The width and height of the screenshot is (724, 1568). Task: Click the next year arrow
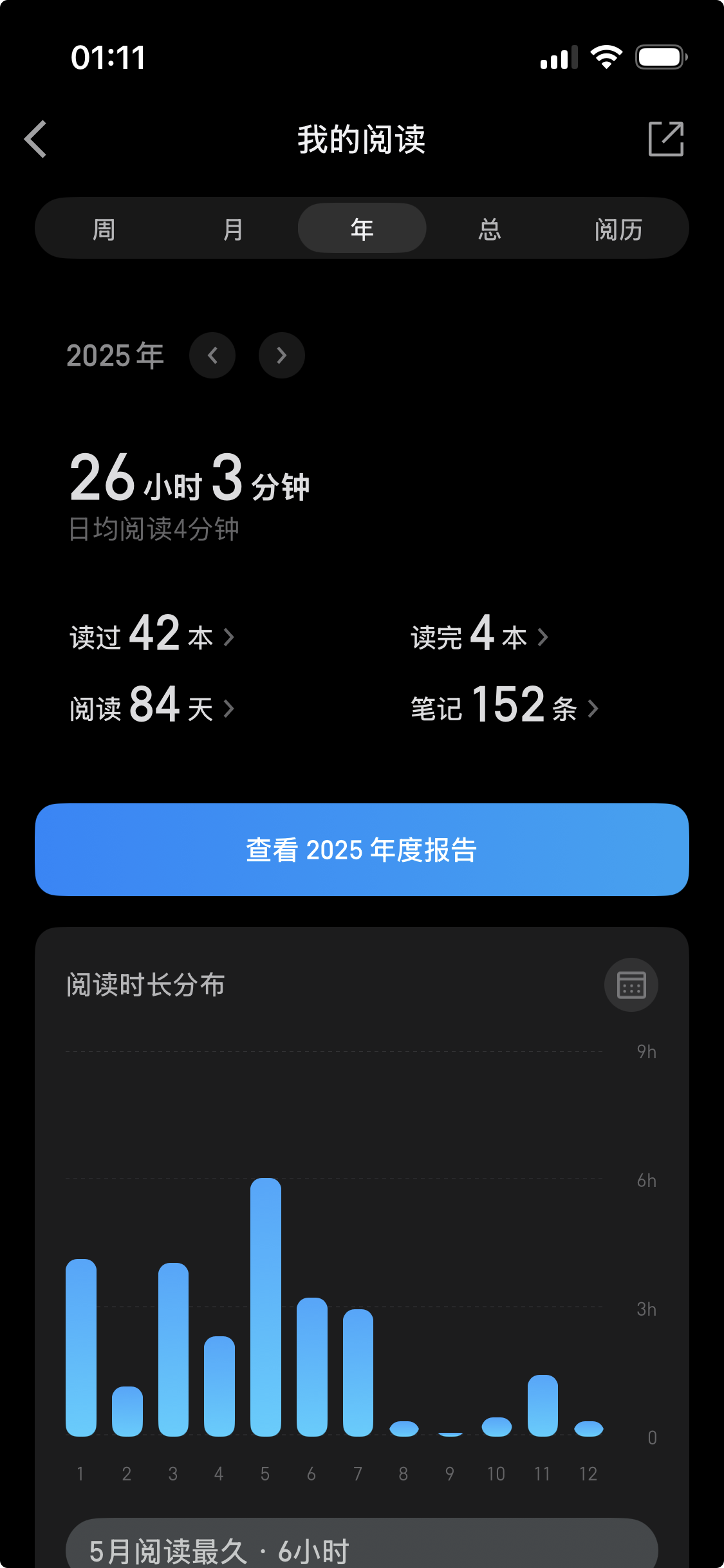click(281, 355)
